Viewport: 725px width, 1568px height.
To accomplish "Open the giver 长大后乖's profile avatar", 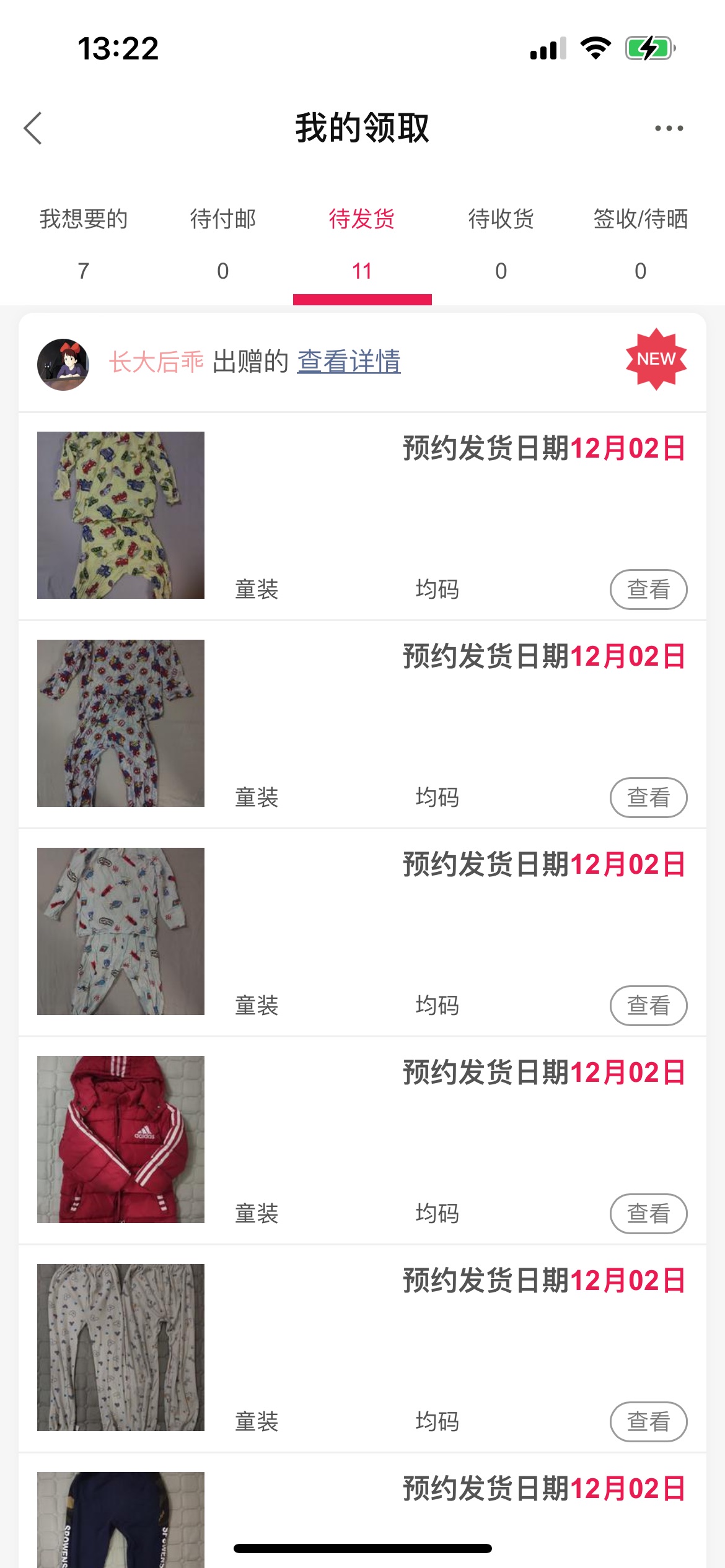I will [63, 364].
